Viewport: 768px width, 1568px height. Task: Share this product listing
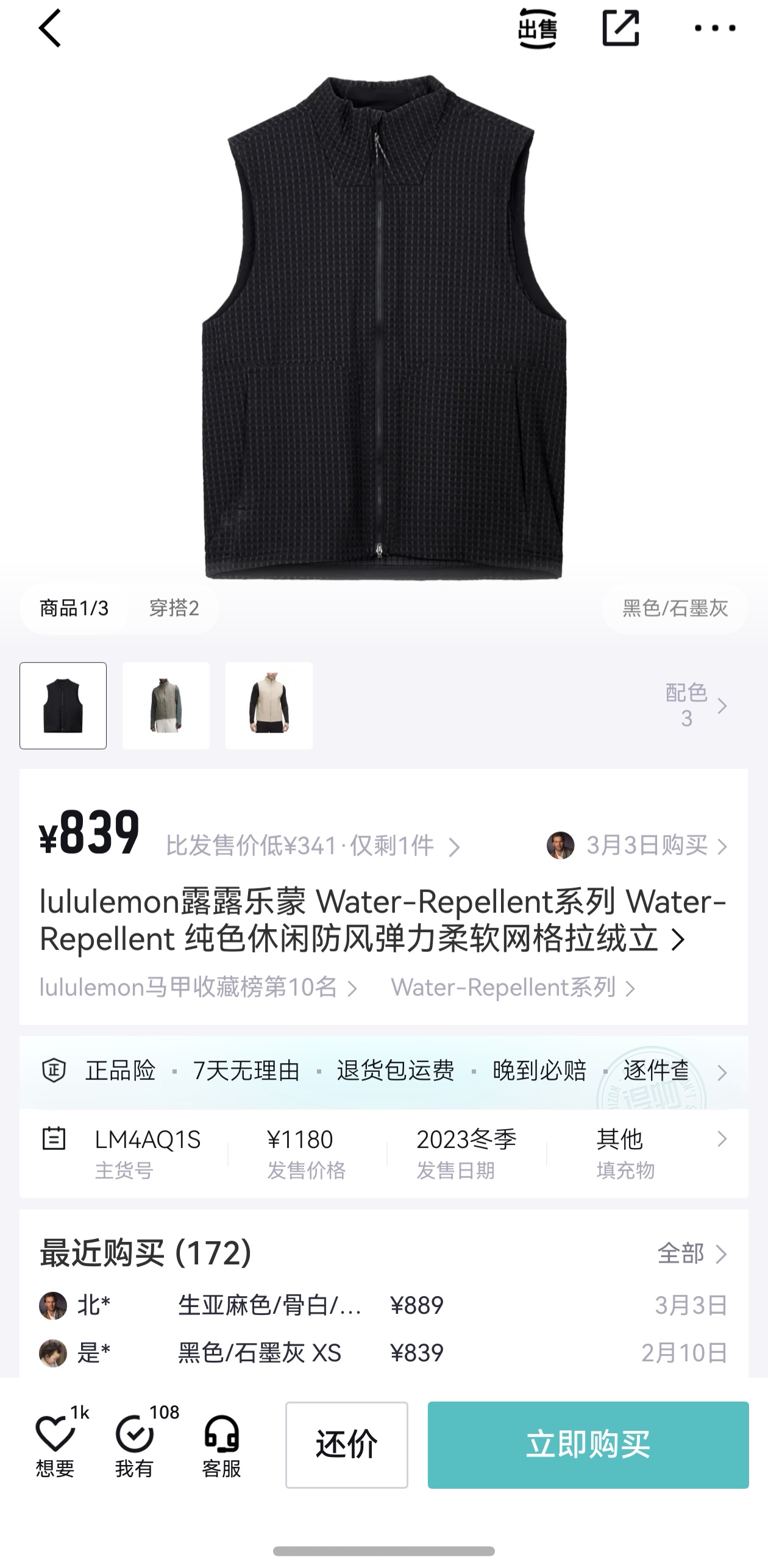[x=620, y=28]
